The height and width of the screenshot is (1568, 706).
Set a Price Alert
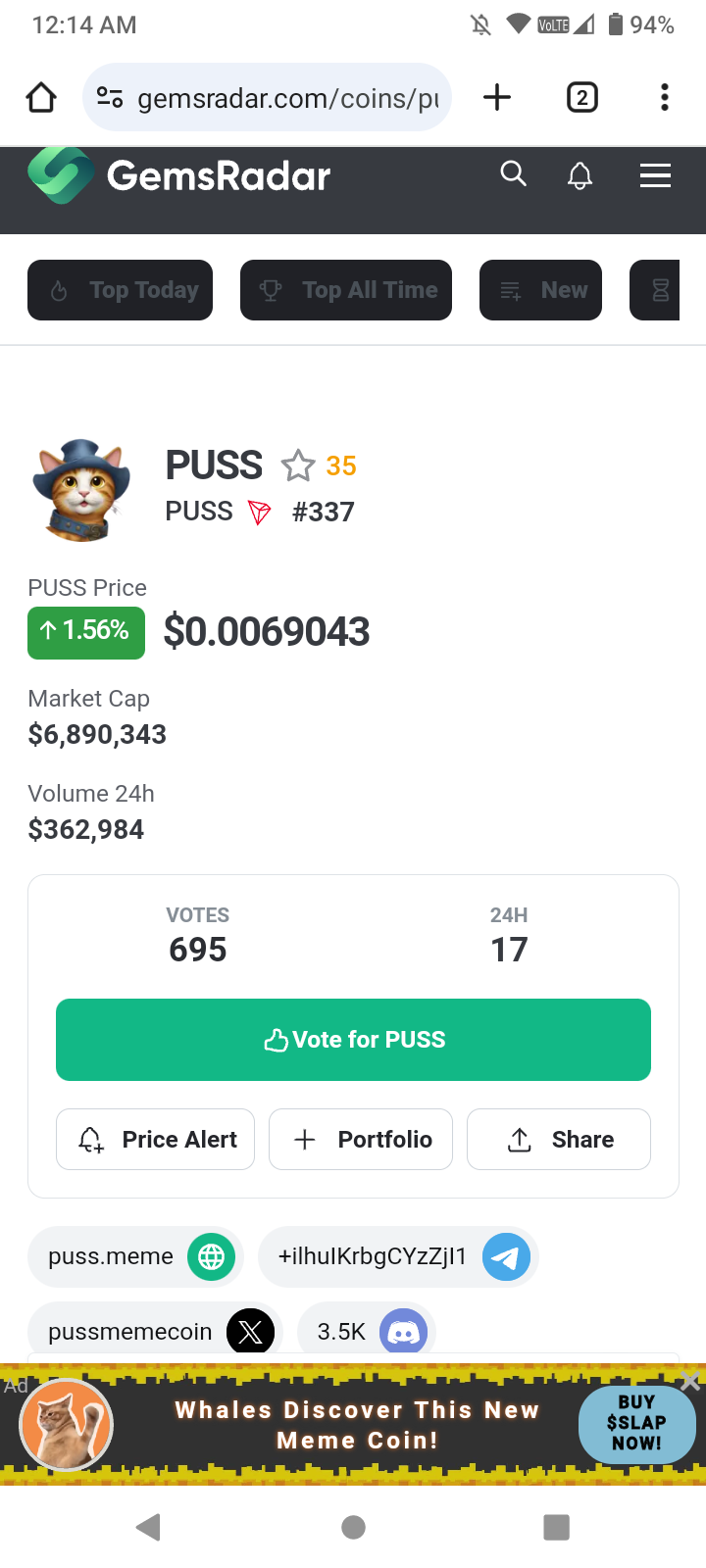(x=156, y=1140)
